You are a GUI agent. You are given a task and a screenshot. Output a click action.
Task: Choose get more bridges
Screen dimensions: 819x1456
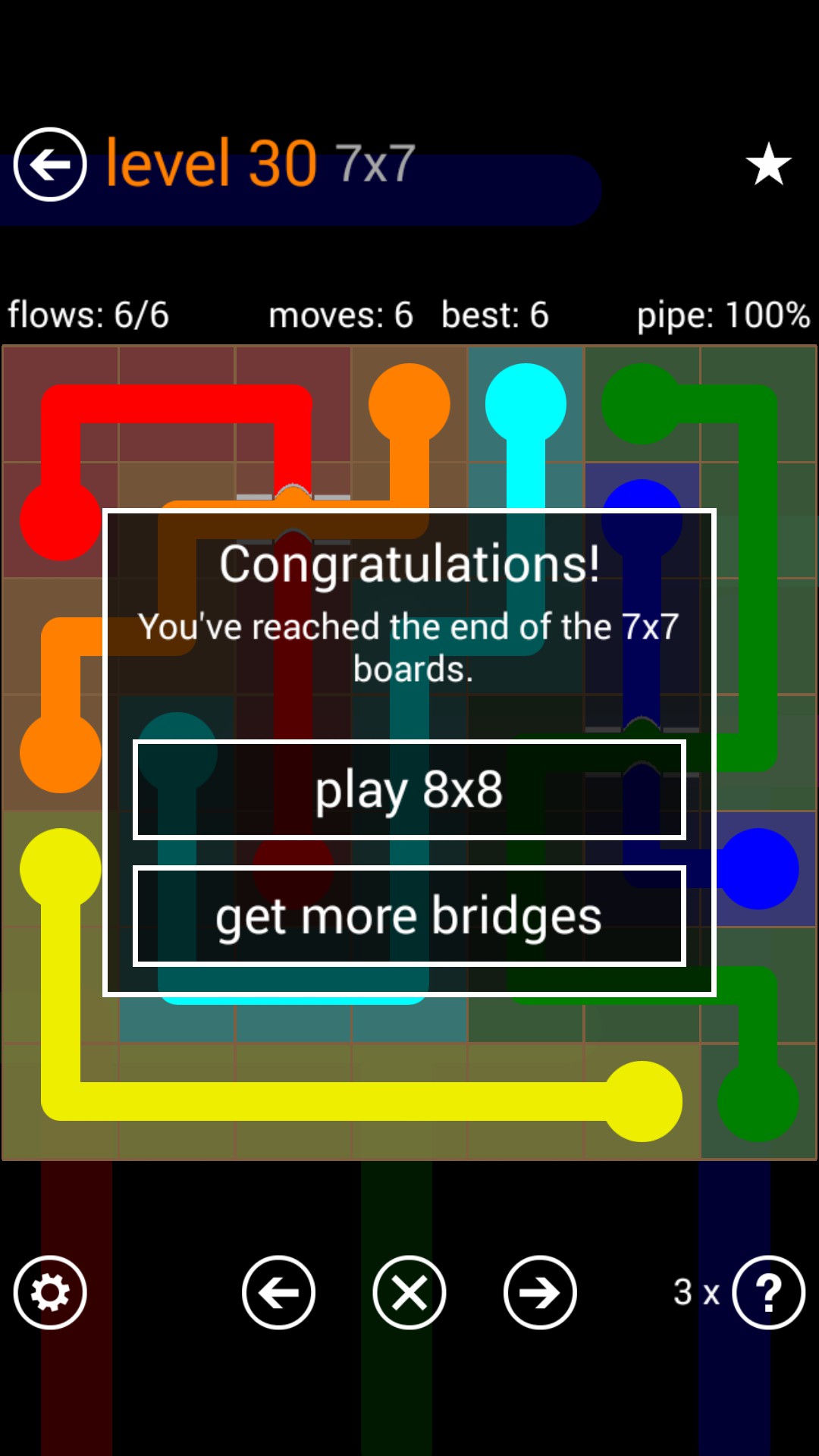coord(409,916)
